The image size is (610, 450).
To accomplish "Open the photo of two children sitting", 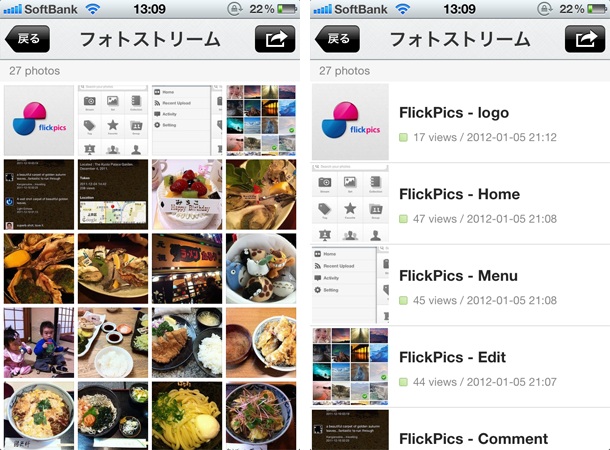I will (x=39, y=343).
